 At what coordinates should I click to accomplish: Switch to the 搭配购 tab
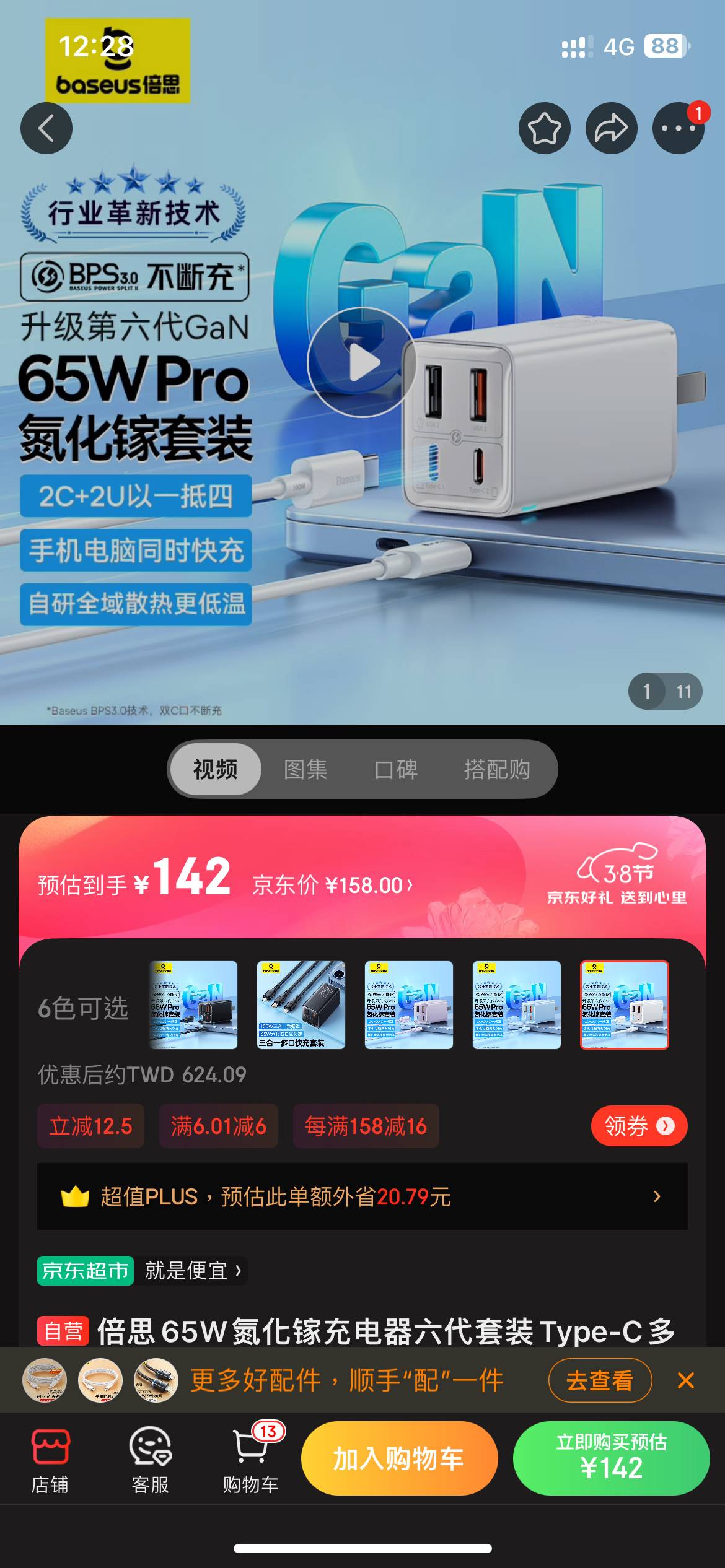[x=497, y=769]
